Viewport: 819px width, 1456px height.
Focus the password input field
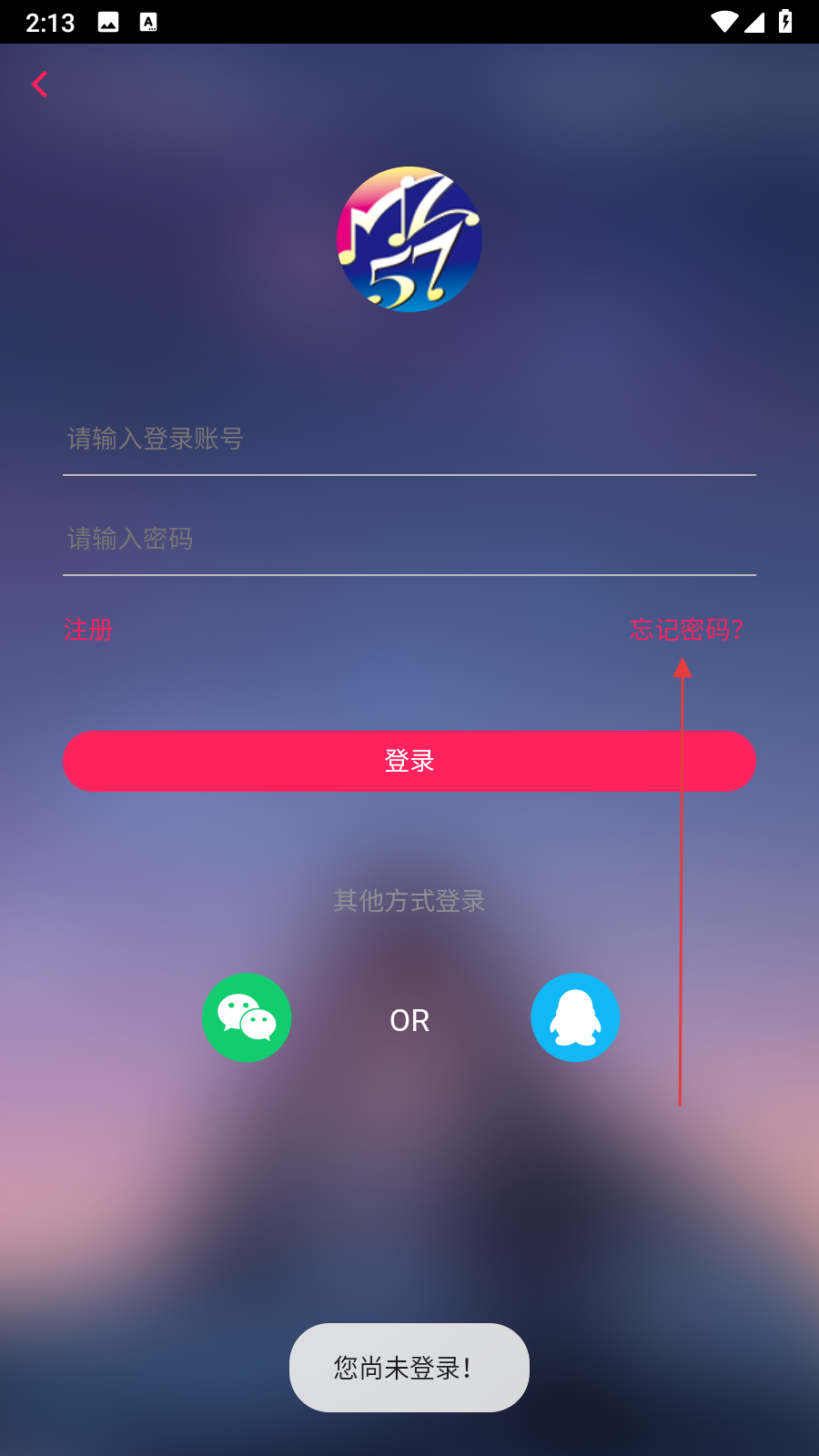click(x=409, y=540)
